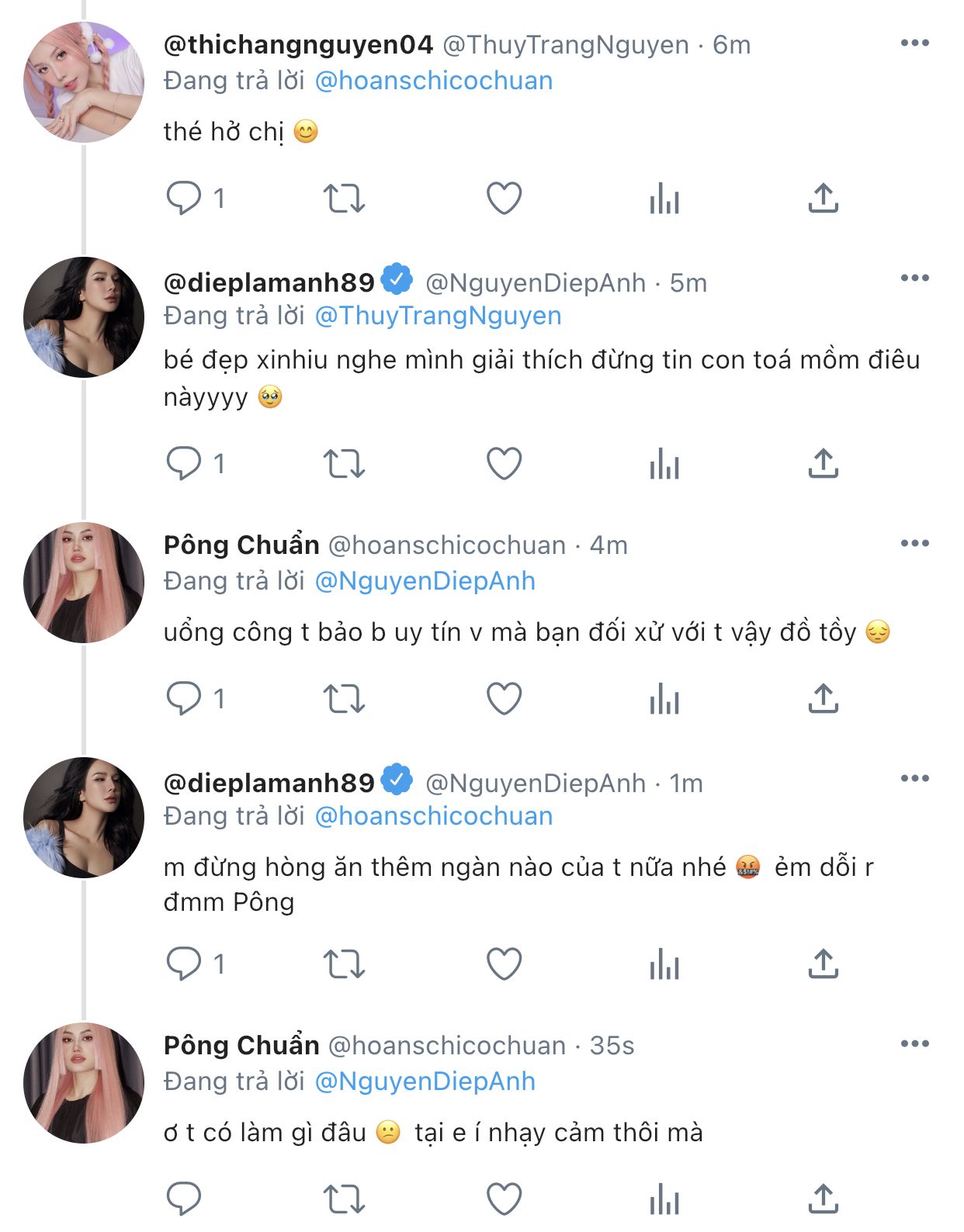This screenshot has width=964, height=1232.
Task: Open the Pông Chuẩn avatar on the 35s tweet
Action: (84, 1083)
